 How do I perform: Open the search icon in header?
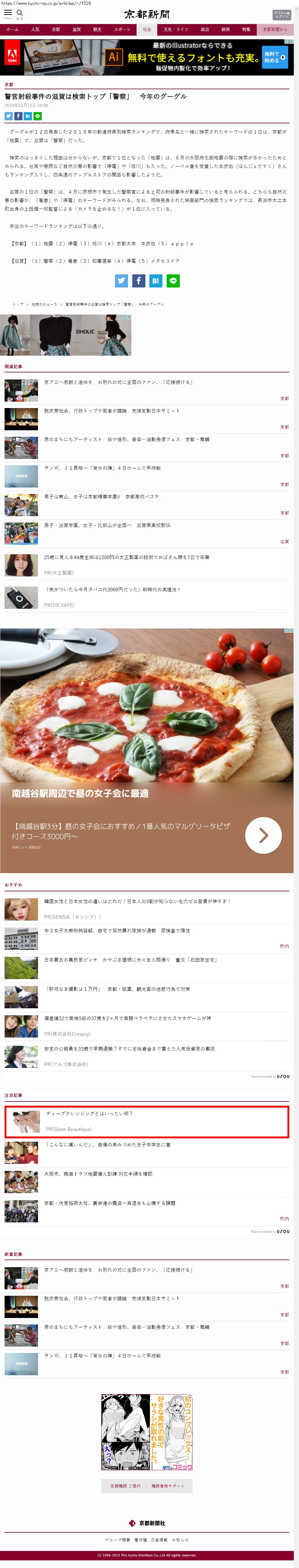(x=19, y=13)
